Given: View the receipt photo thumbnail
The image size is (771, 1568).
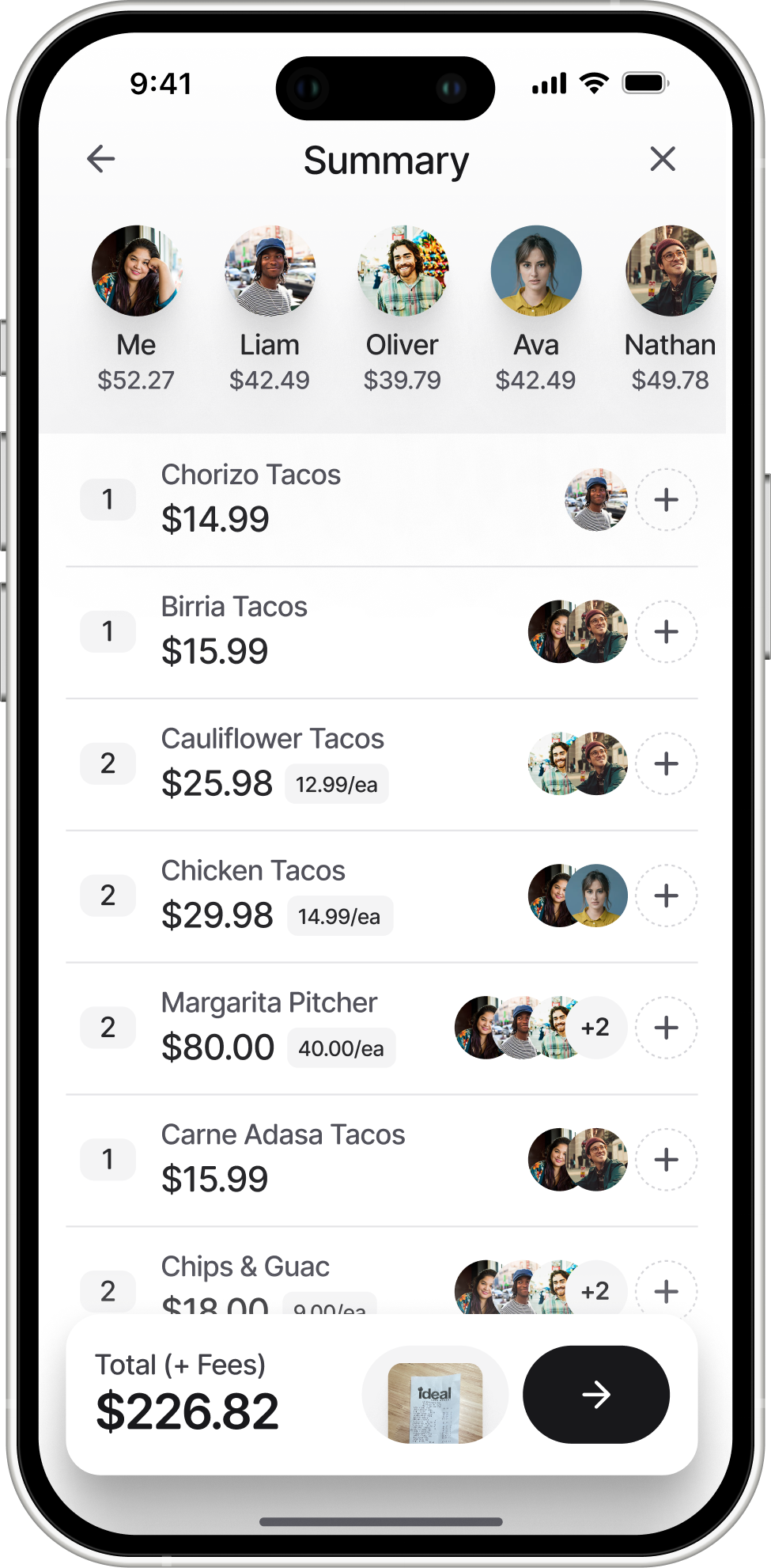Looking at the screenshot, I should 435,1395.
